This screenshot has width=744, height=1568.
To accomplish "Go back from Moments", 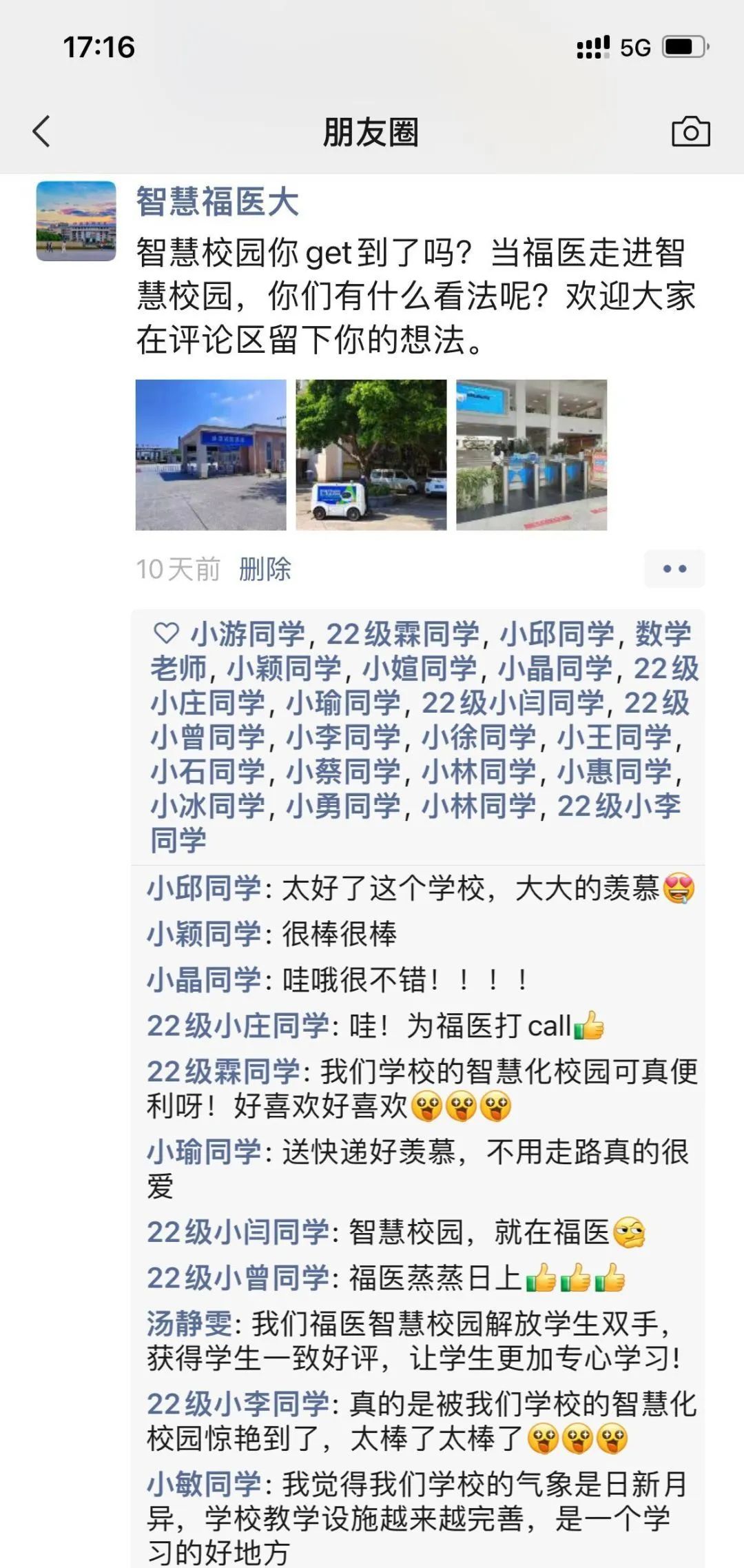I will point(42,131).
